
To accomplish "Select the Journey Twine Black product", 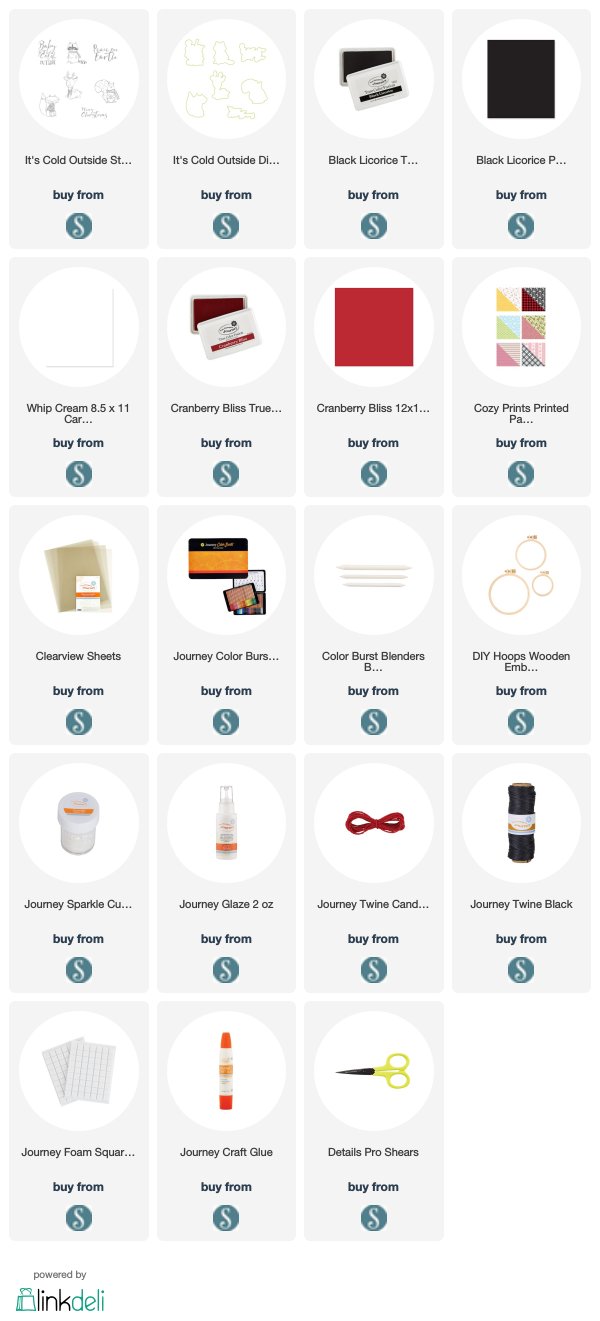I will pyautogui.click(x=521, y=873).
